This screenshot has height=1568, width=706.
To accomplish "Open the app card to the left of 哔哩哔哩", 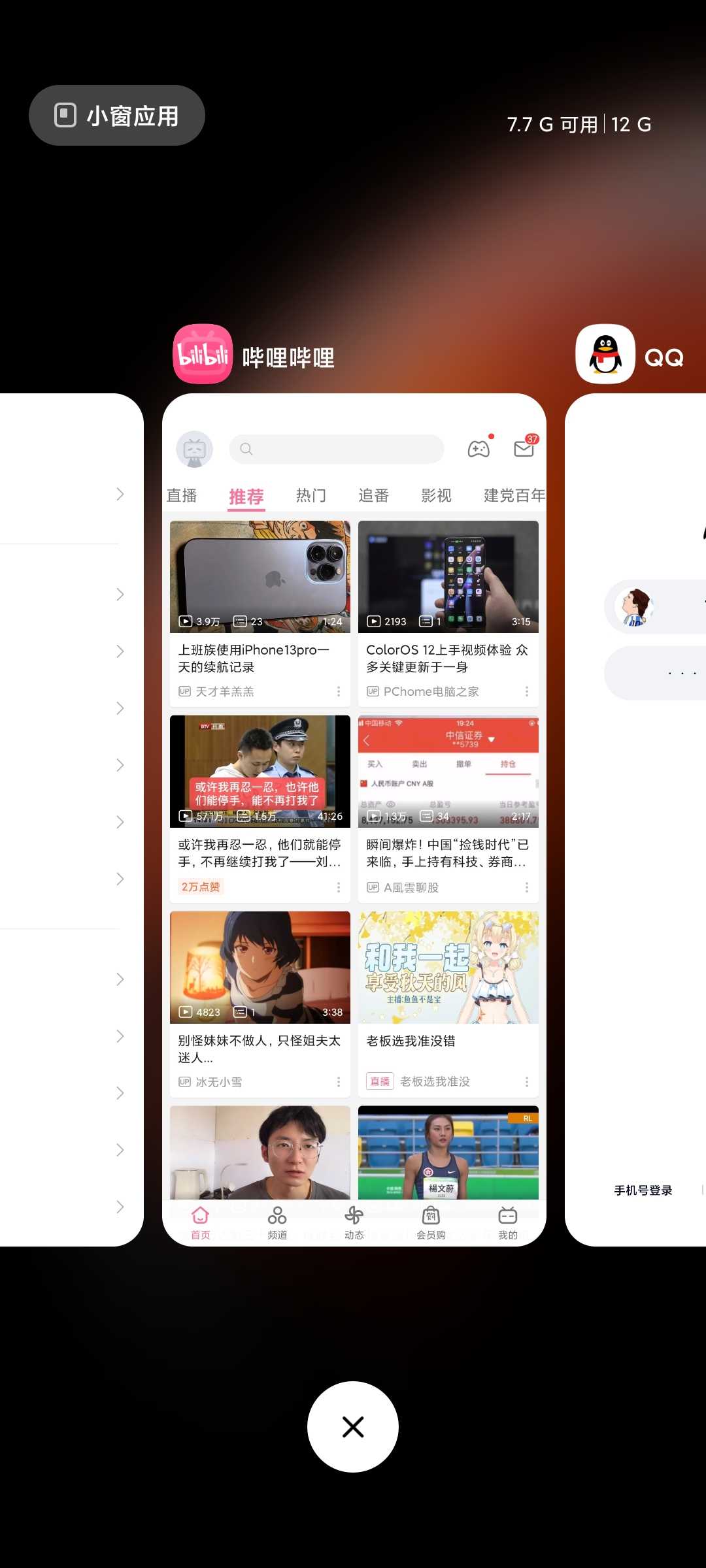I will point(71,819).
